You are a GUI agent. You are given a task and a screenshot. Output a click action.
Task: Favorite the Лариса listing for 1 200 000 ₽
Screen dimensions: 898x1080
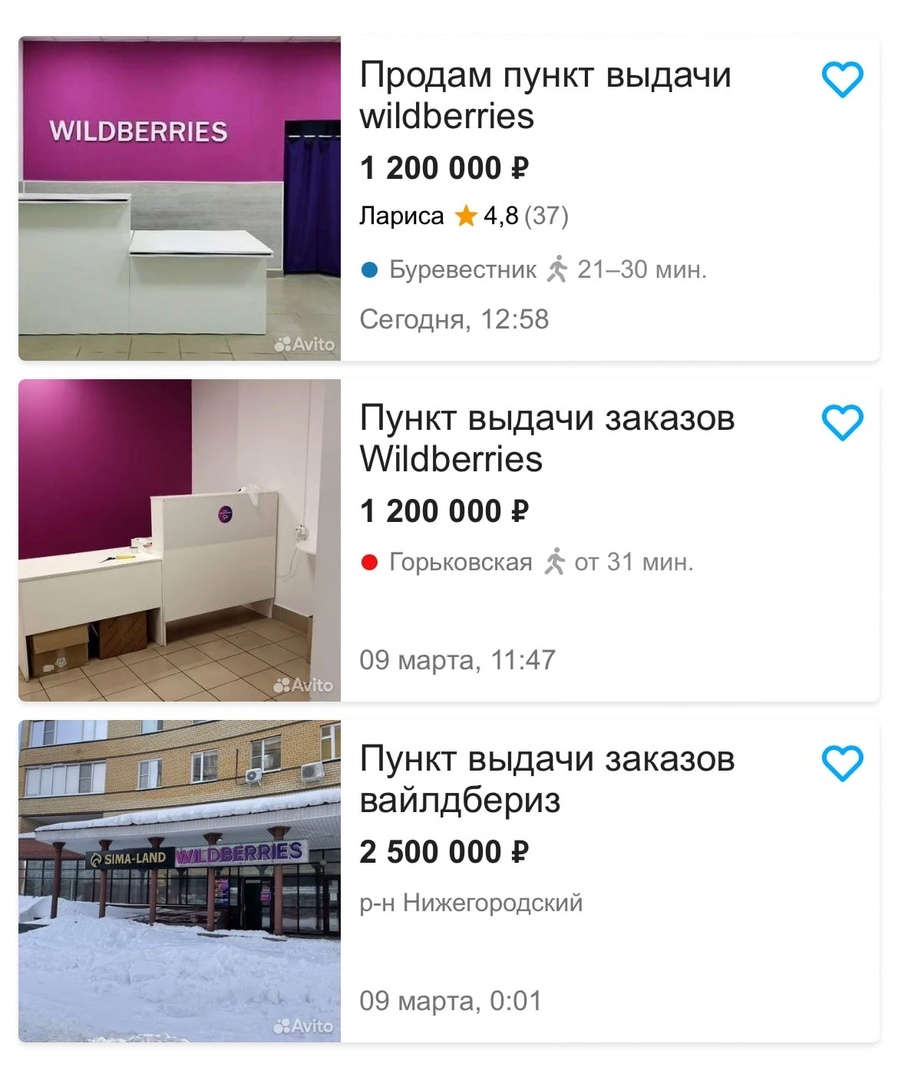(841, 79)
